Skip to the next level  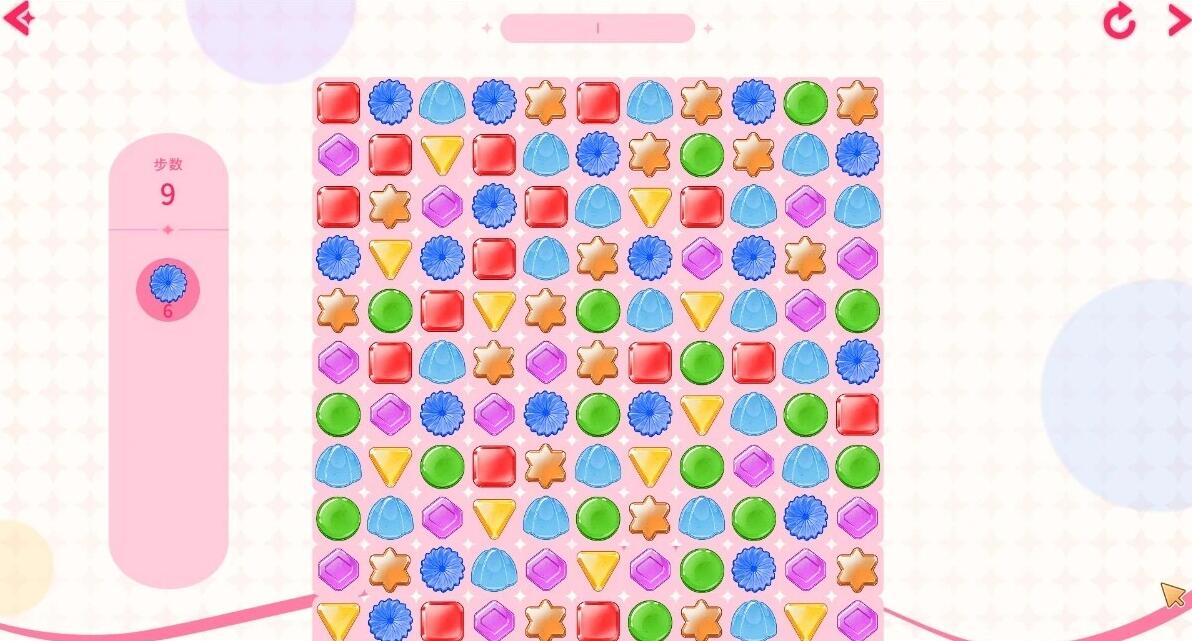(x=1178, y=20)
